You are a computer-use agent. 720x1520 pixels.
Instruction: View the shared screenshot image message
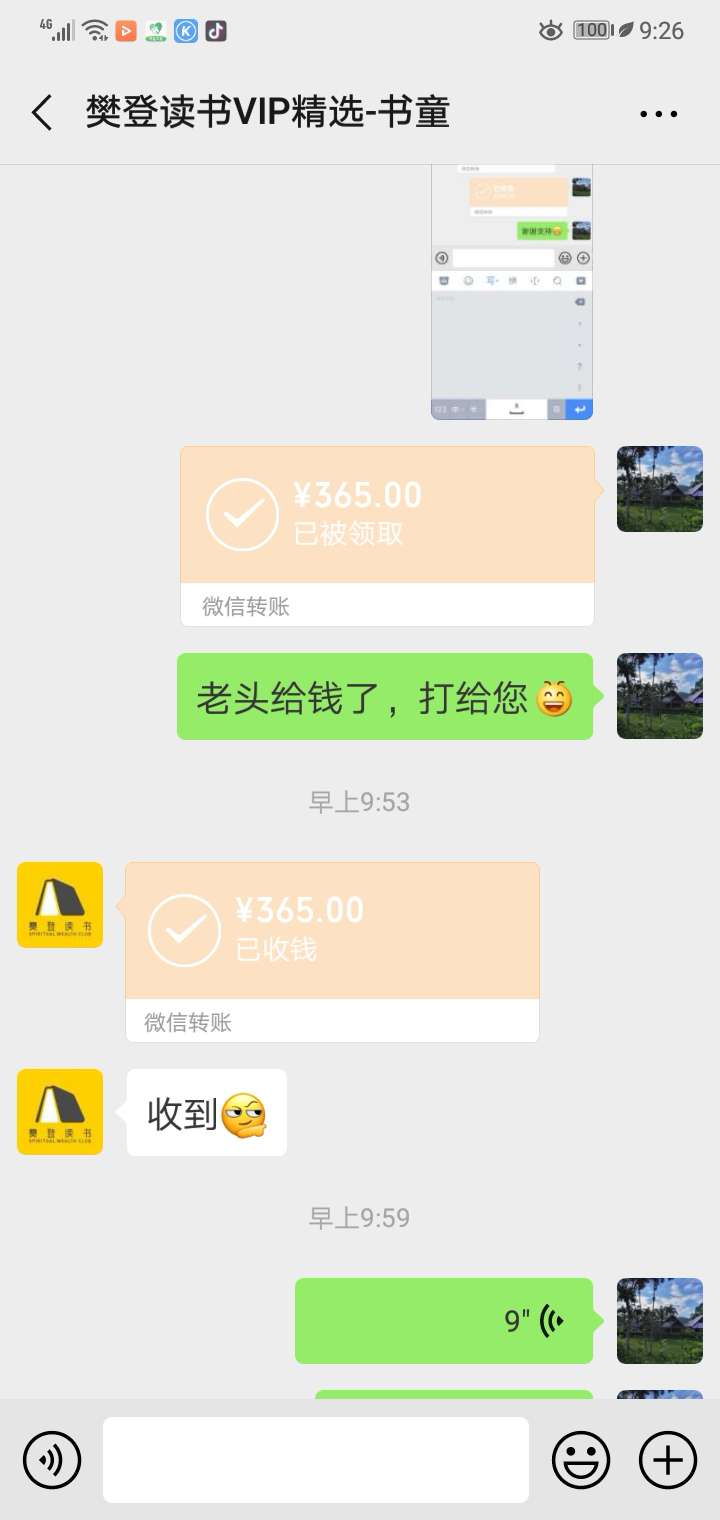pos(511,290)
